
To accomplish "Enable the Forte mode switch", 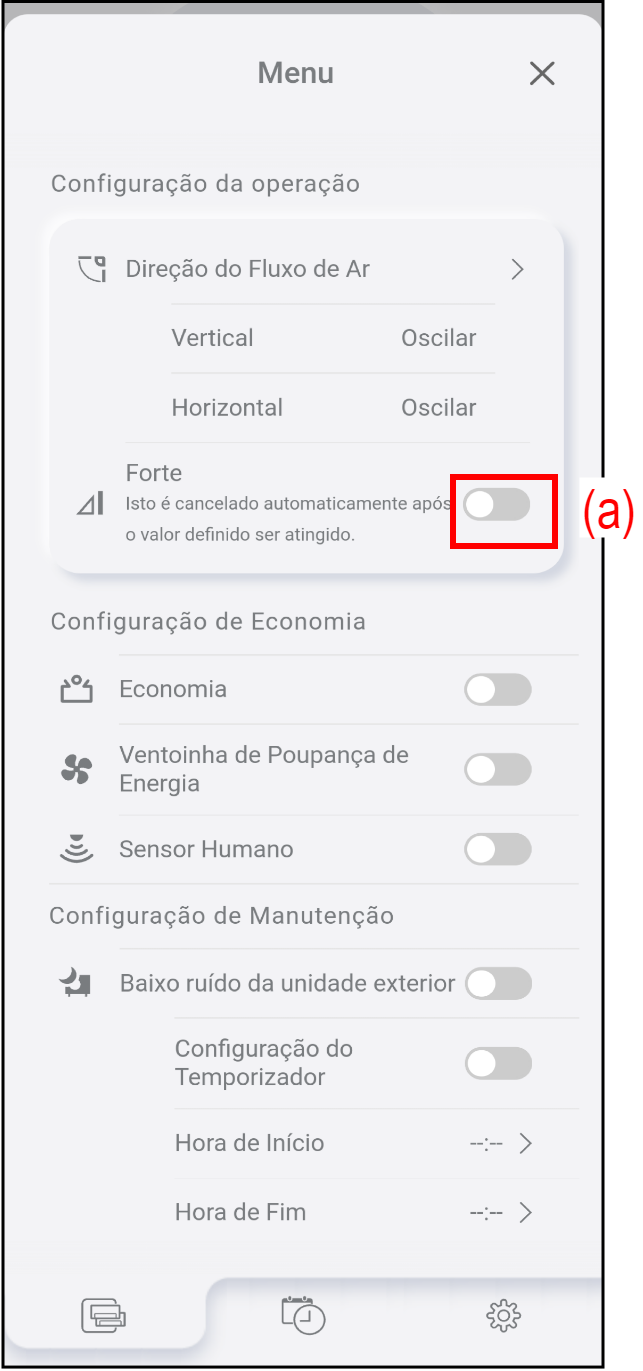I will (x=497, y=505).
